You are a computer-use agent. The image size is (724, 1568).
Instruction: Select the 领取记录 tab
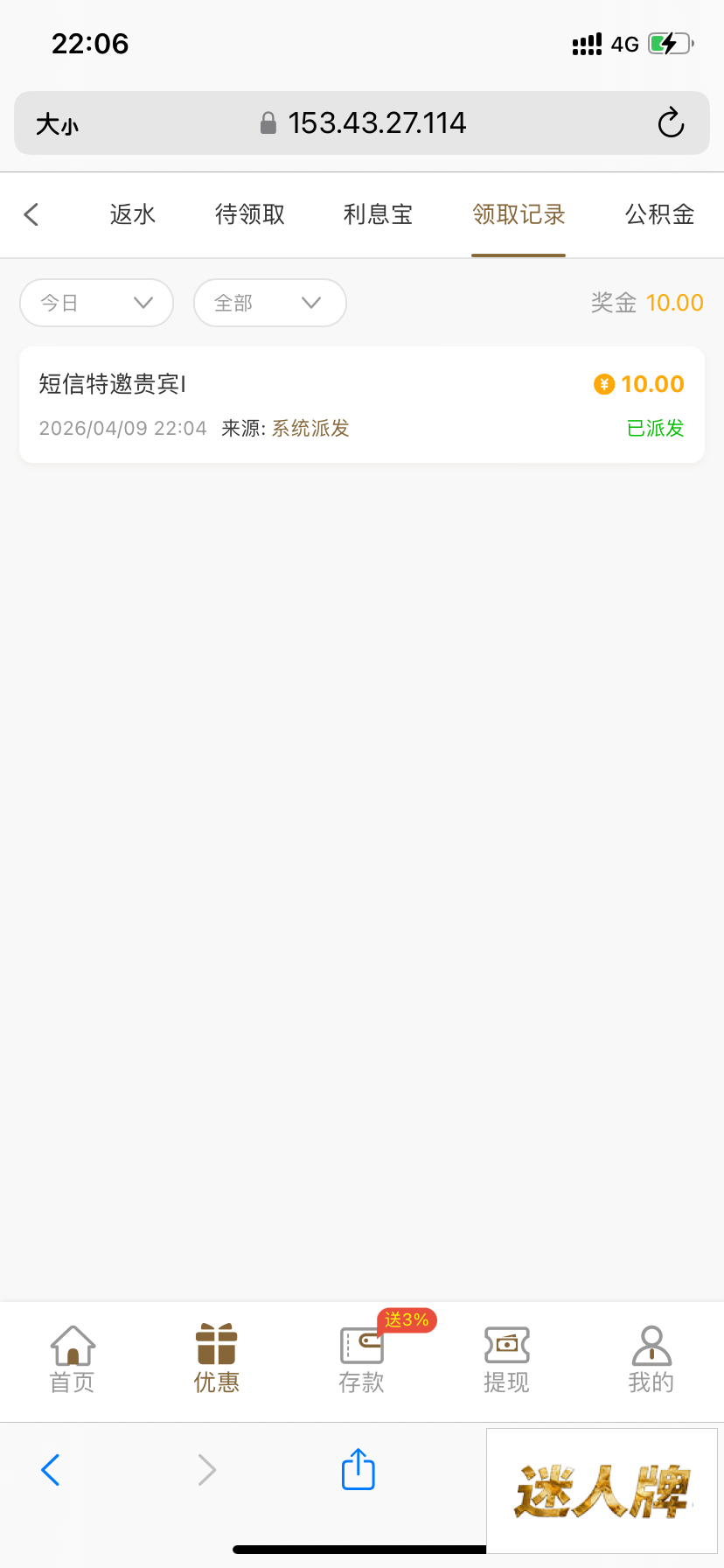pos(519,214)
